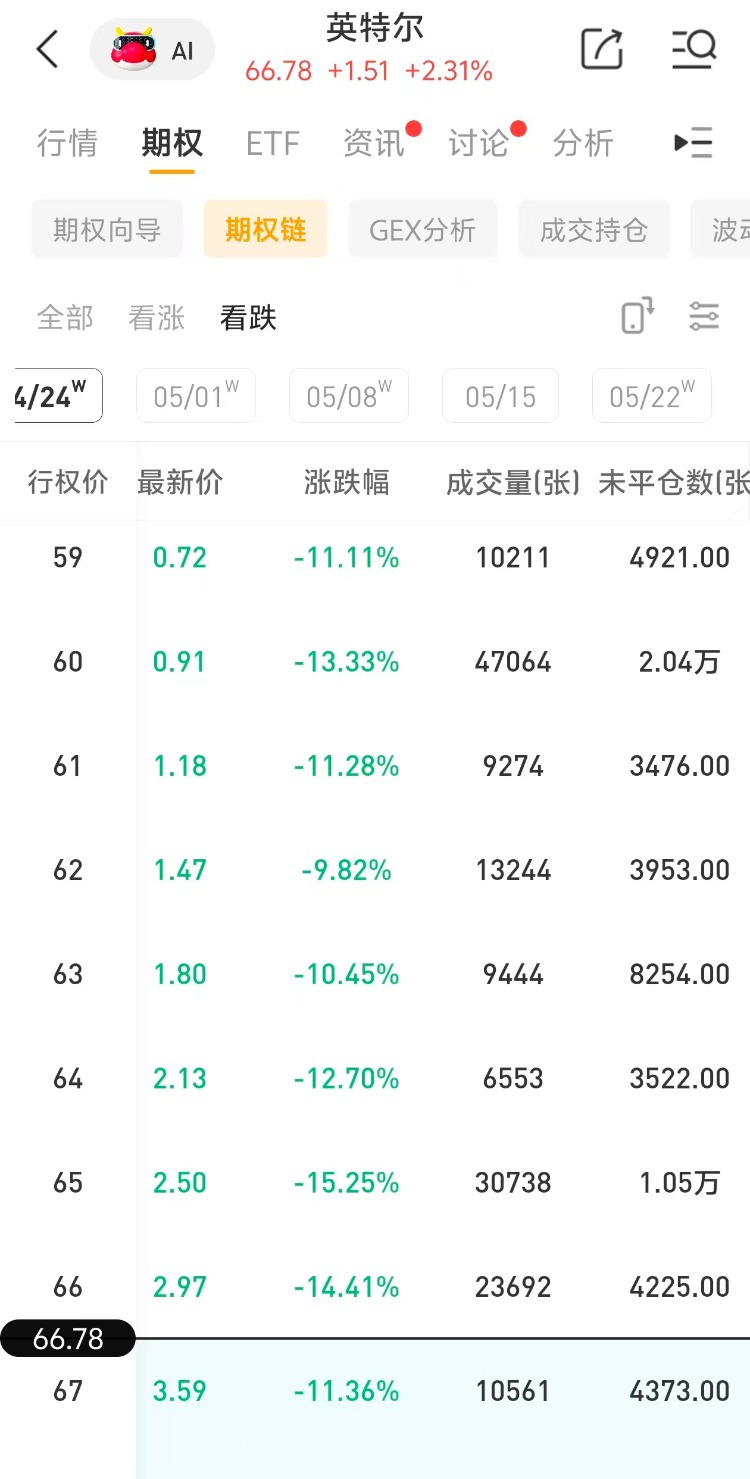750x1479 pixels.
Task: Switch to the 行情 tab
Action: tap(67, 143)
